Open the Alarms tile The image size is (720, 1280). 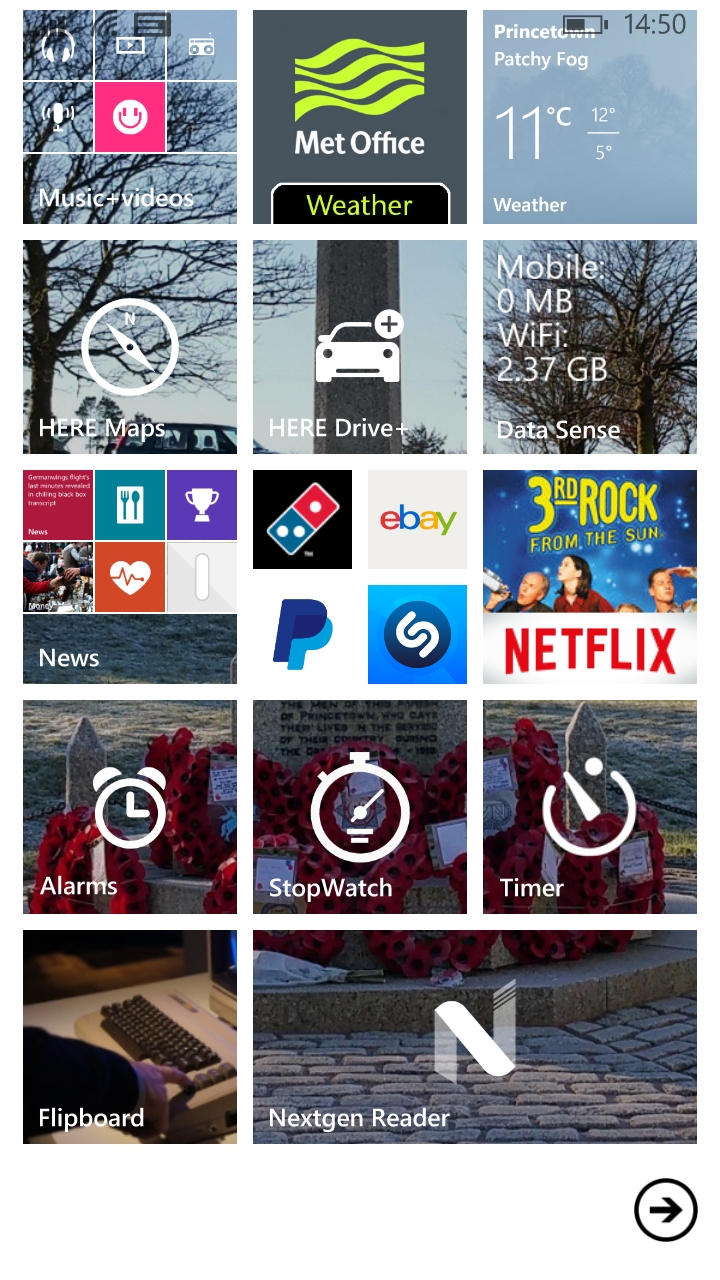(130, 807)
